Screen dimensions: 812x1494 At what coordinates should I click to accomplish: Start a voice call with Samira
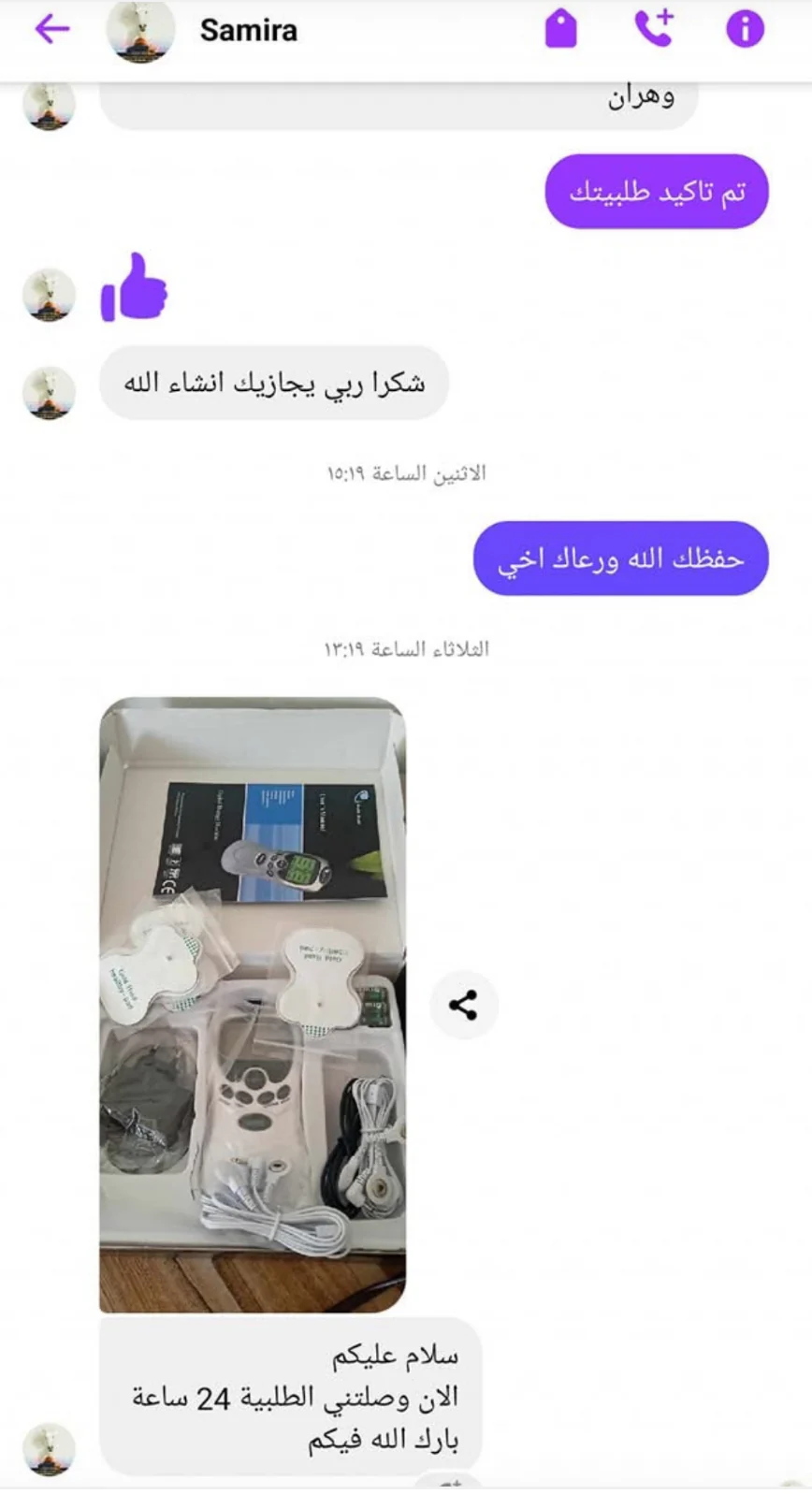pos(654,29)
